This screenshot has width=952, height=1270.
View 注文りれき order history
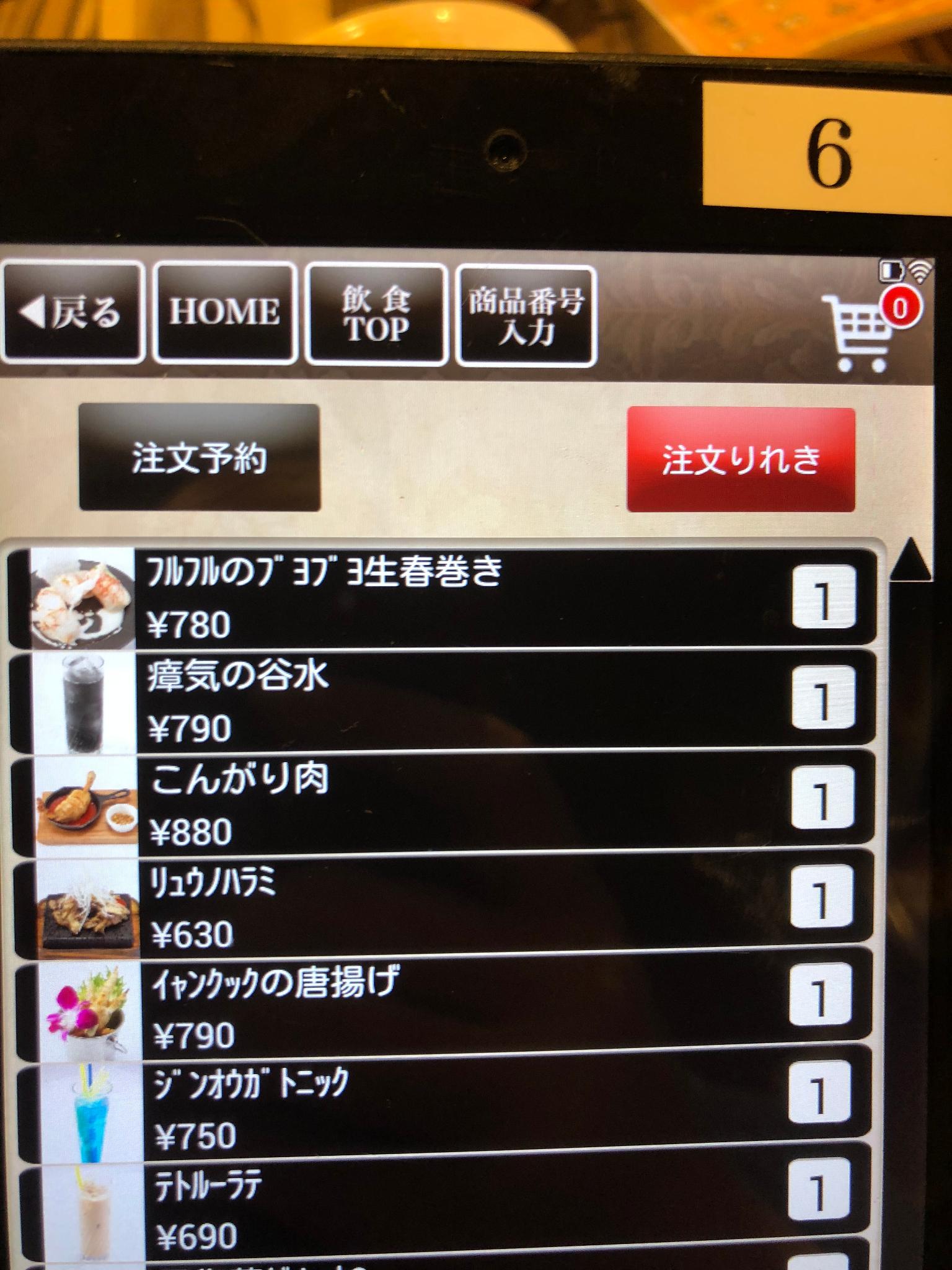(x=741, y=460)
